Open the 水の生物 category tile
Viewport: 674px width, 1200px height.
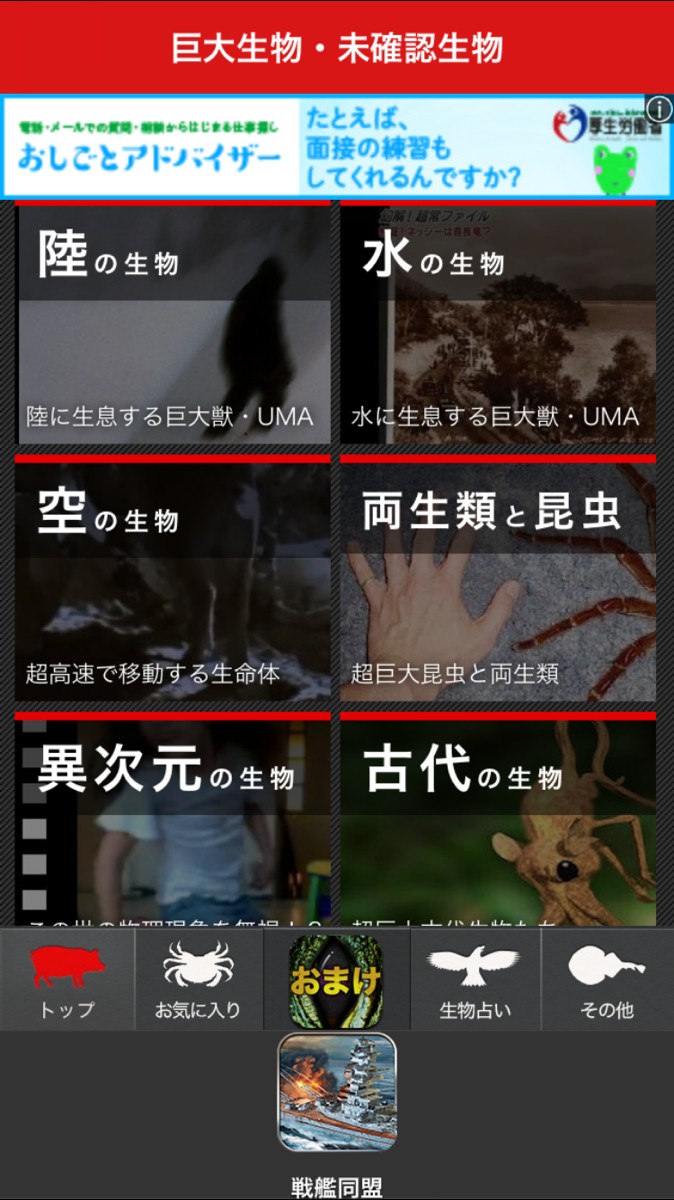497,323
